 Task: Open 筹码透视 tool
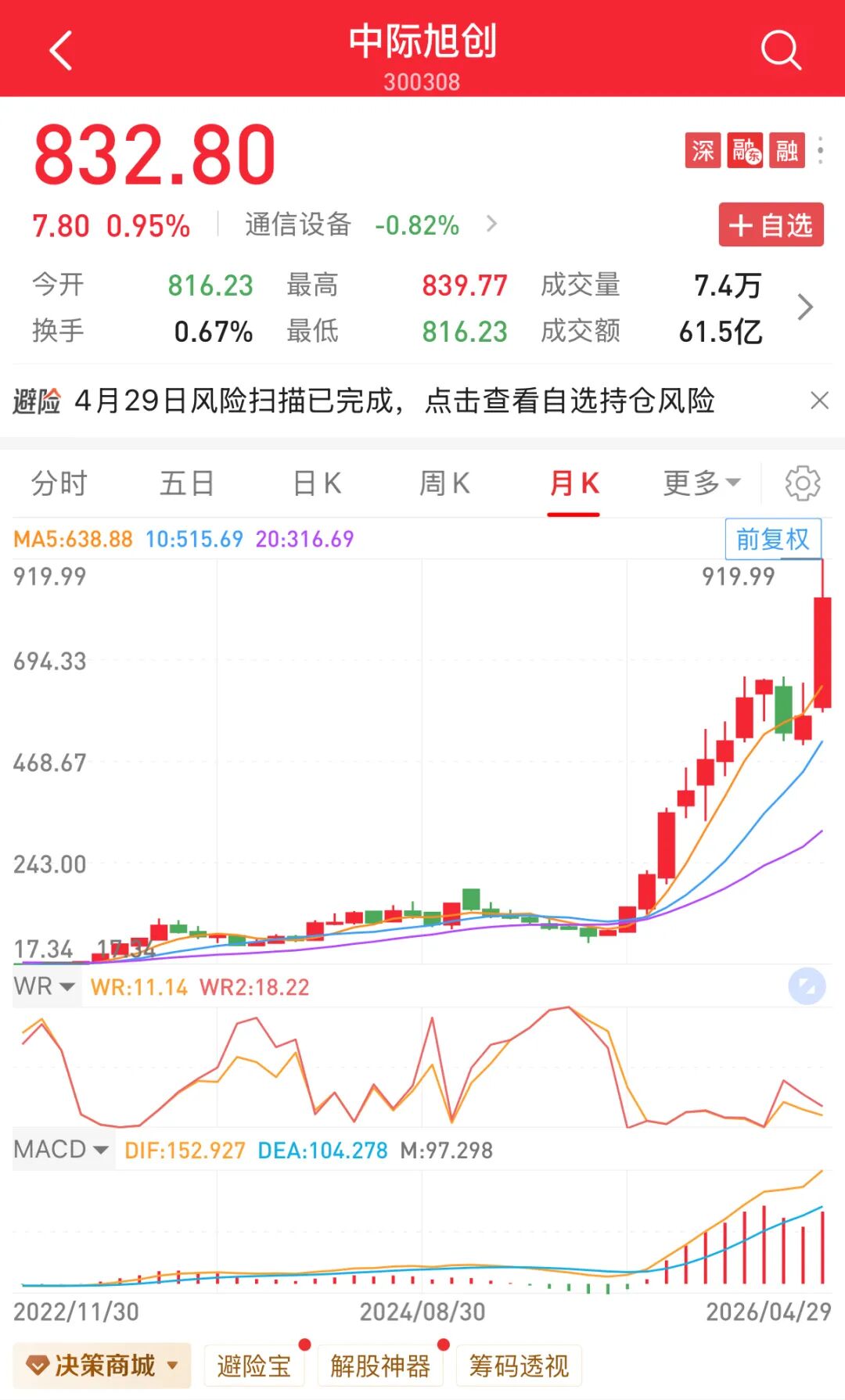tap(520, 1366)
